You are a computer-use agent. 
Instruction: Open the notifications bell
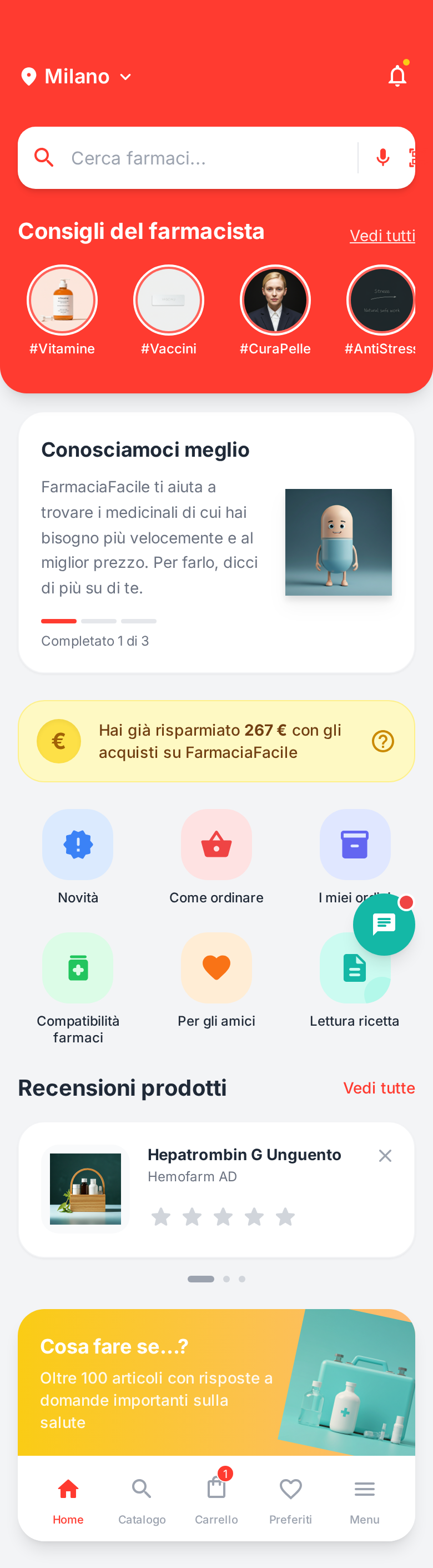coord(397,76)
